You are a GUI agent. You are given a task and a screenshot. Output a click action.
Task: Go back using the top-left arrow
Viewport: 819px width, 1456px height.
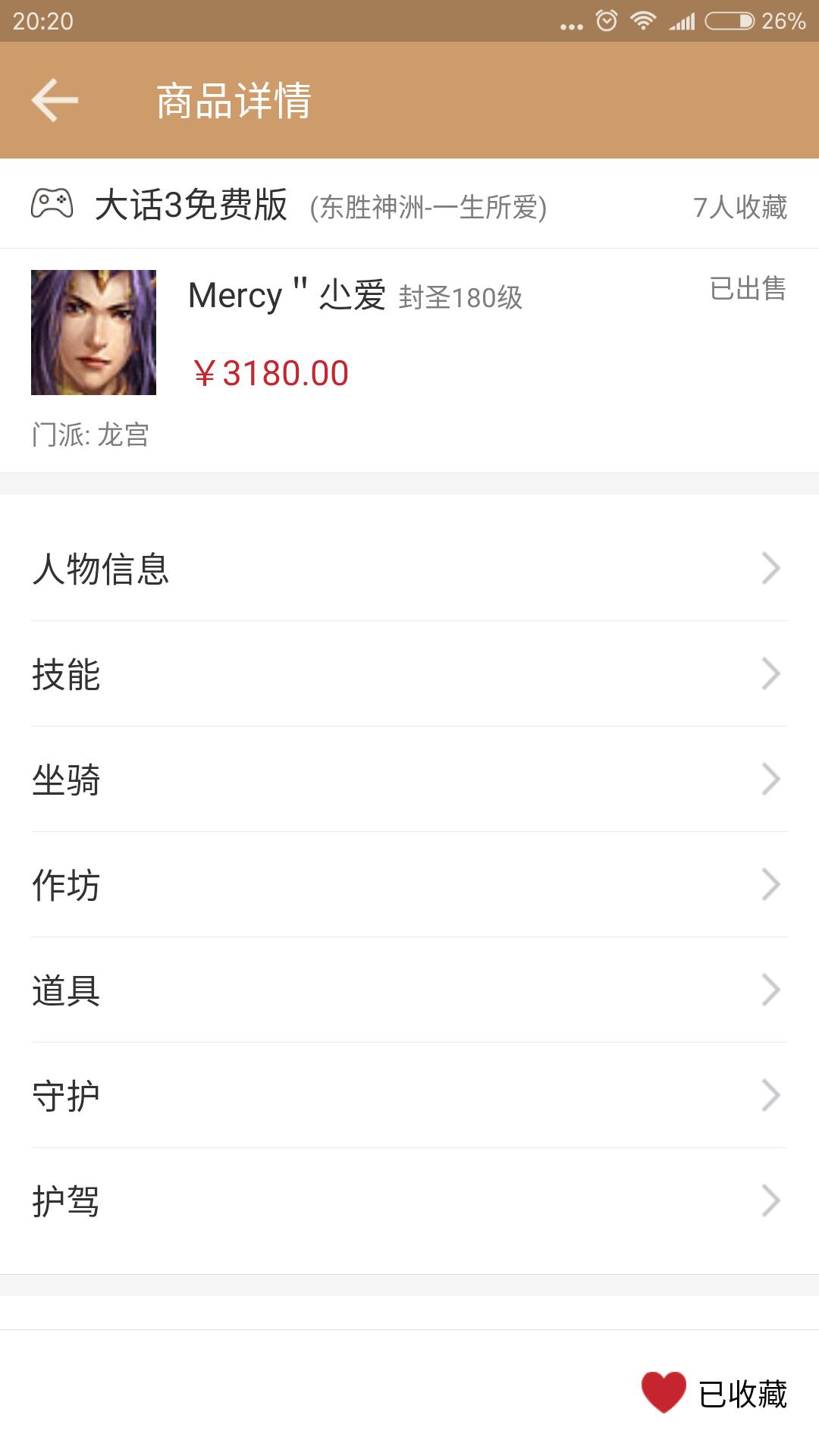[x=55, y=100]
